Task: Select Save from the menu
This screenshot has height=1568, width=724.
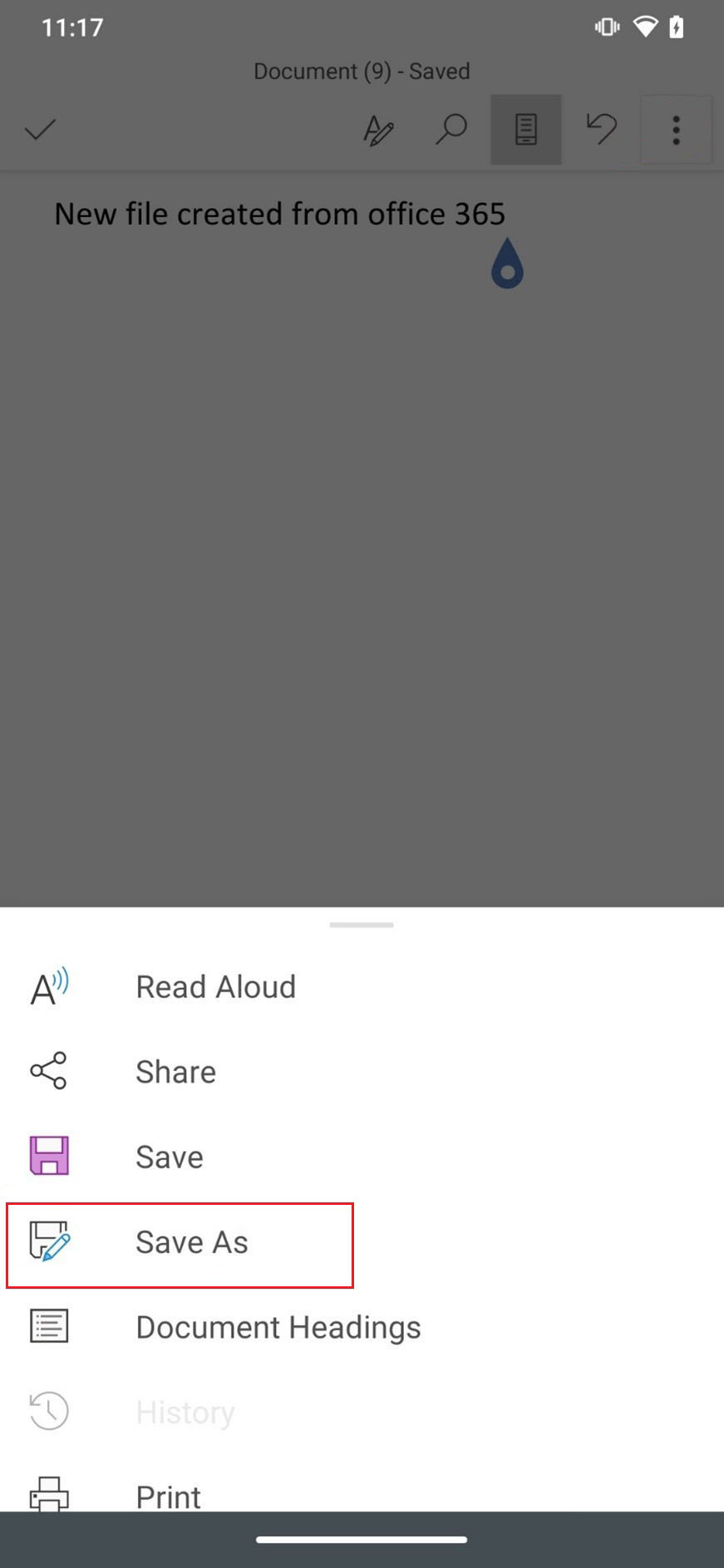Action: tap(362, 1156)
